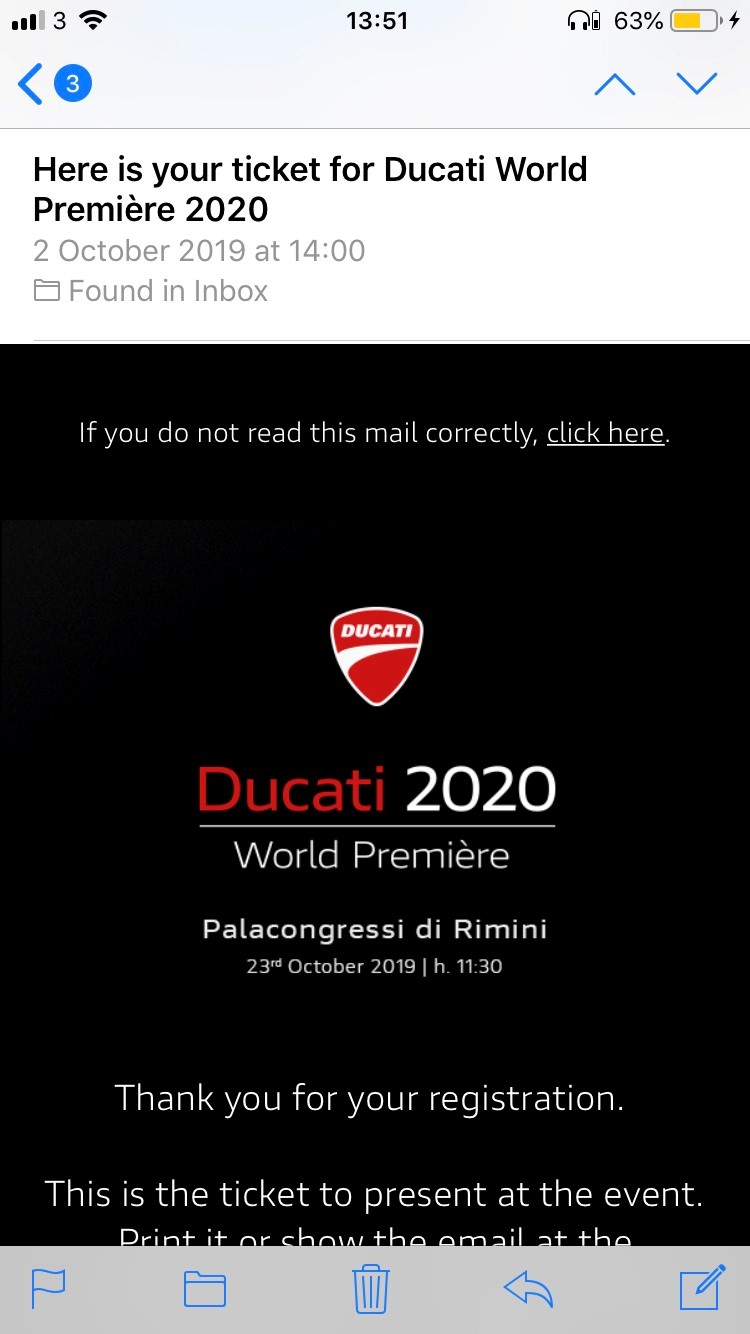Open the 'click here' link
The height and width of the screenshot is (1334, 750).
pyautogui.click(x=605, y=433)
